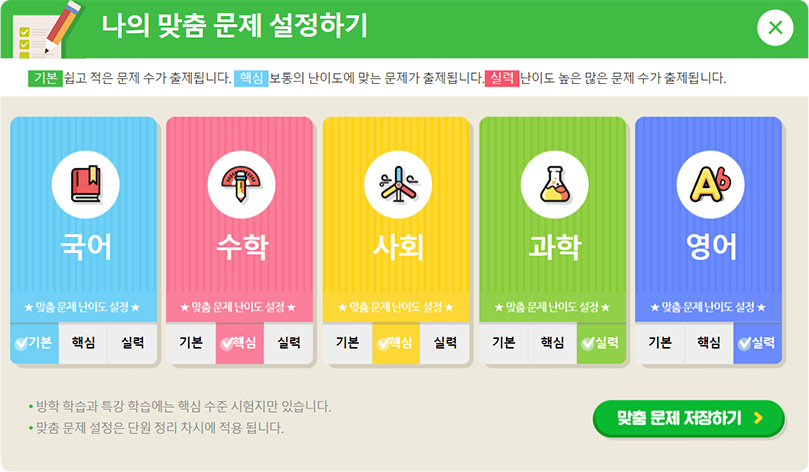Set 수학 difficulty to 실력
The width and height of the screenshot is (809, 472).
[x=289, y=342]
